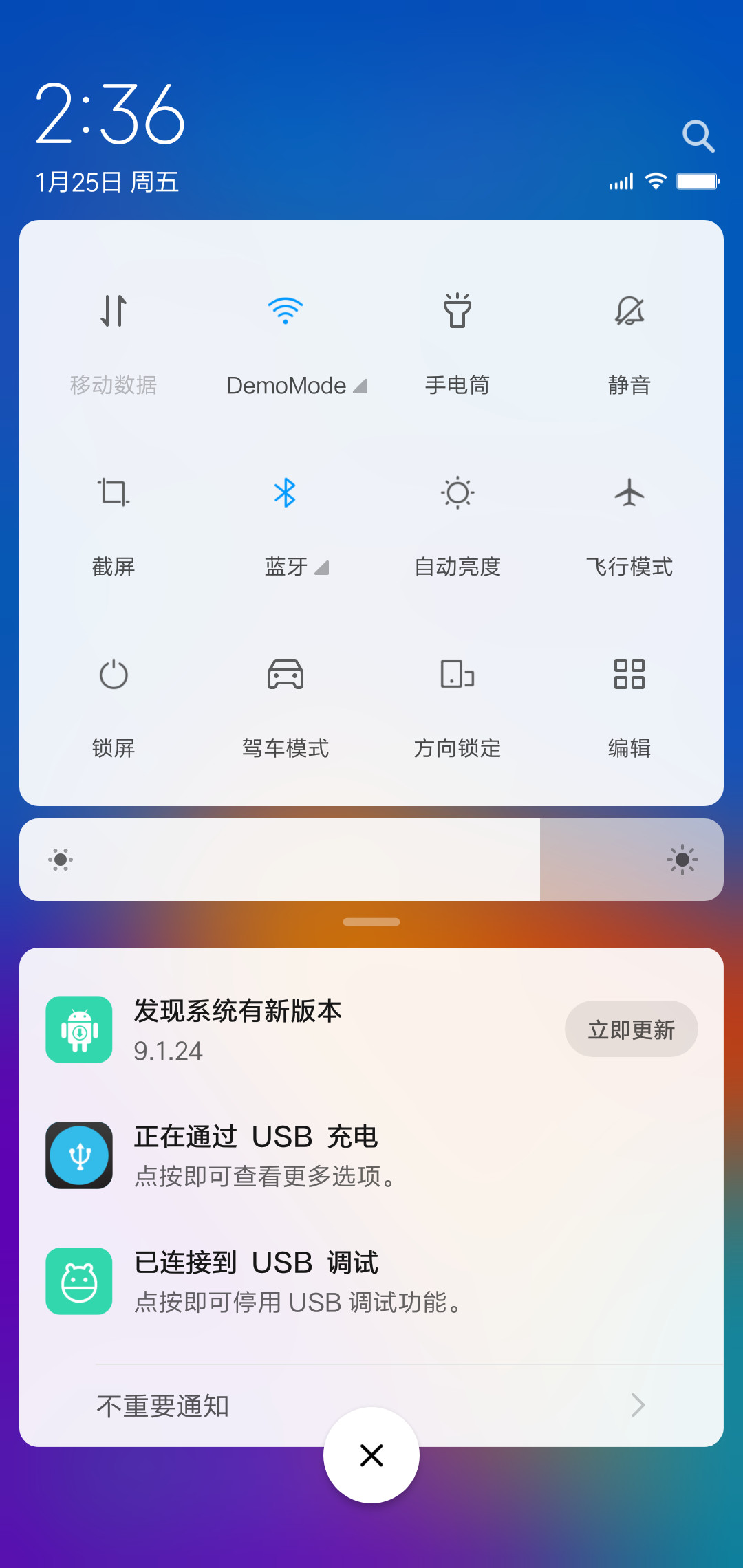Tap 立即更新 to update now
The height and width of the screenshot is (1568, 743).
click(x=632, y=1029)
